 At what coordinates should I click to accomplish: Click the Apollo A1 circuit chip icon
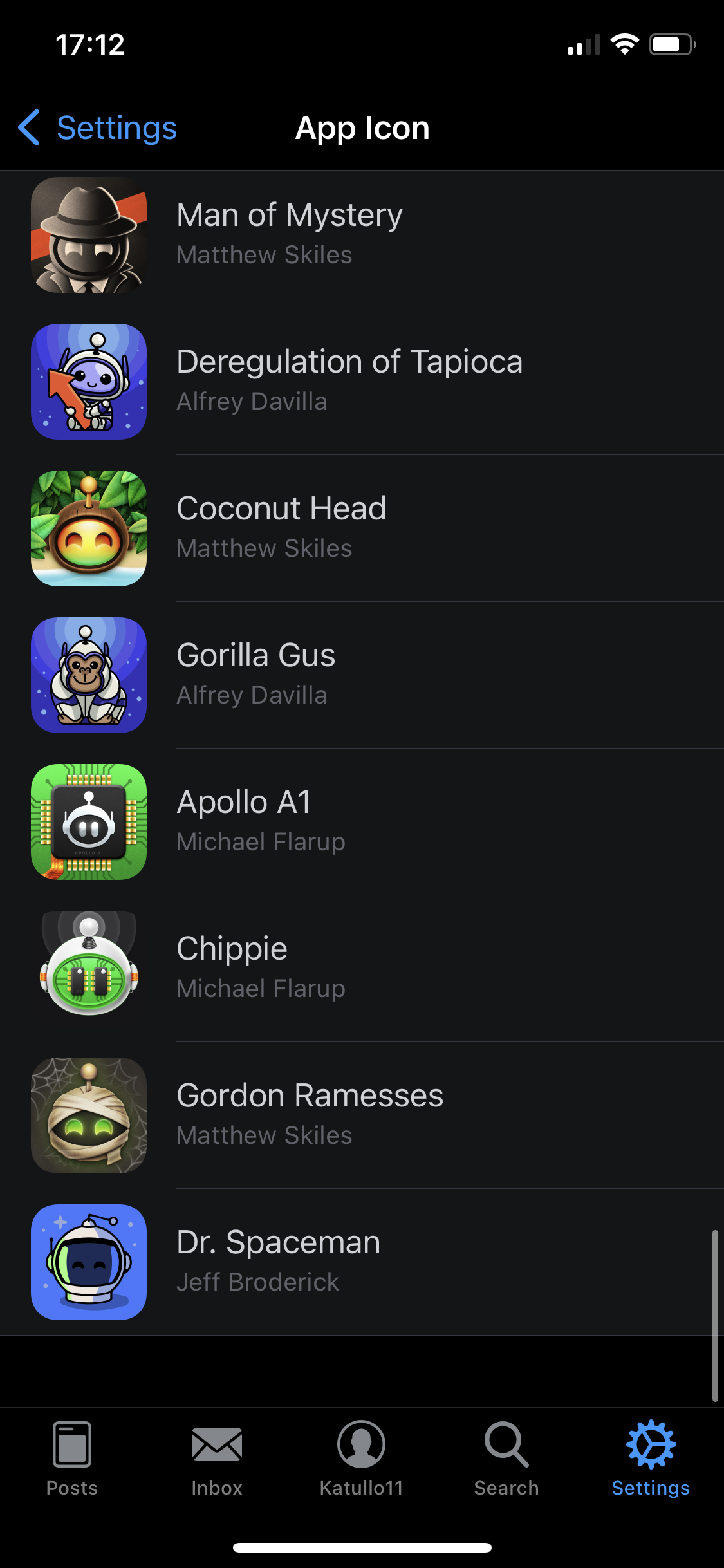[89, 823]
